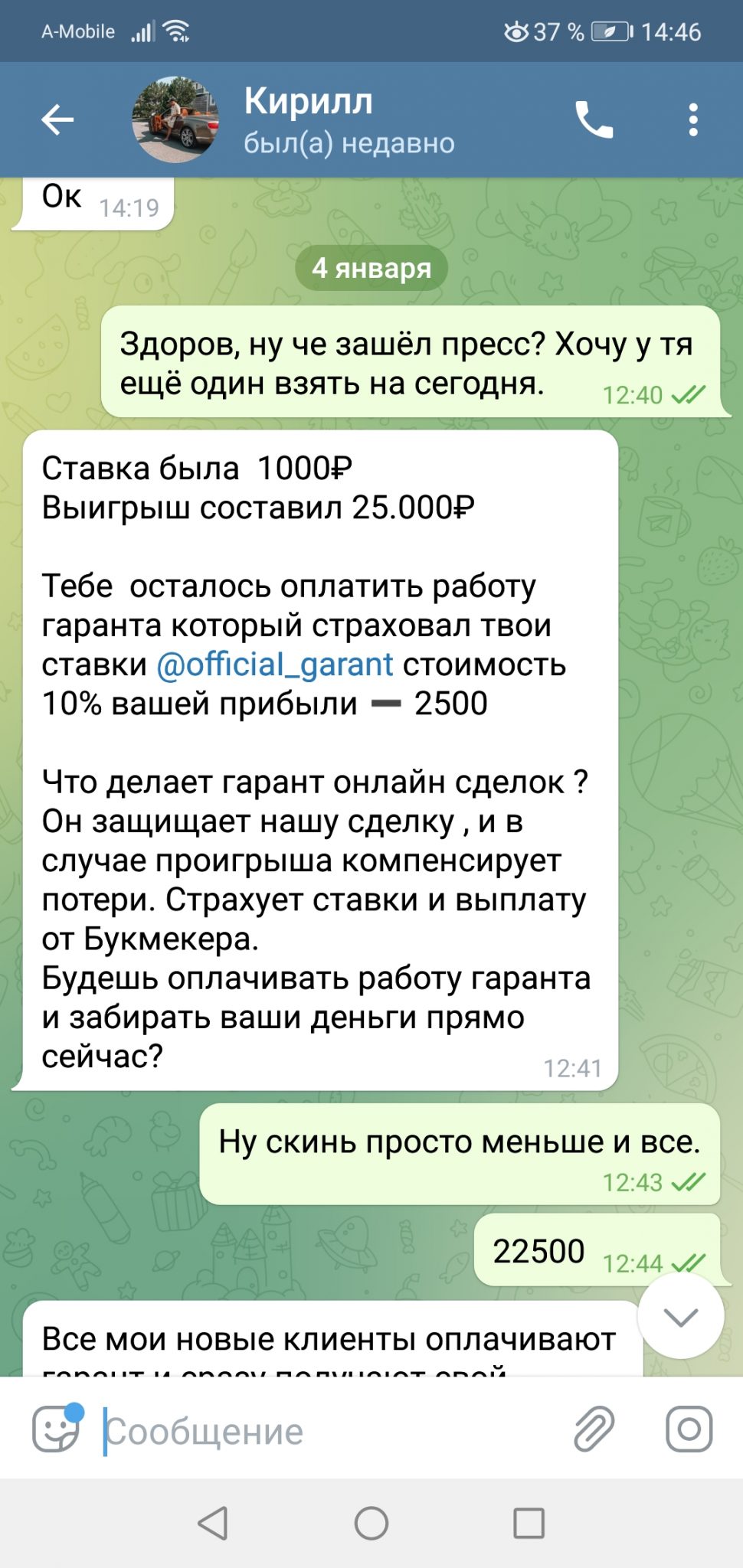Open Кирилл's profile picture

coord(175,119)
